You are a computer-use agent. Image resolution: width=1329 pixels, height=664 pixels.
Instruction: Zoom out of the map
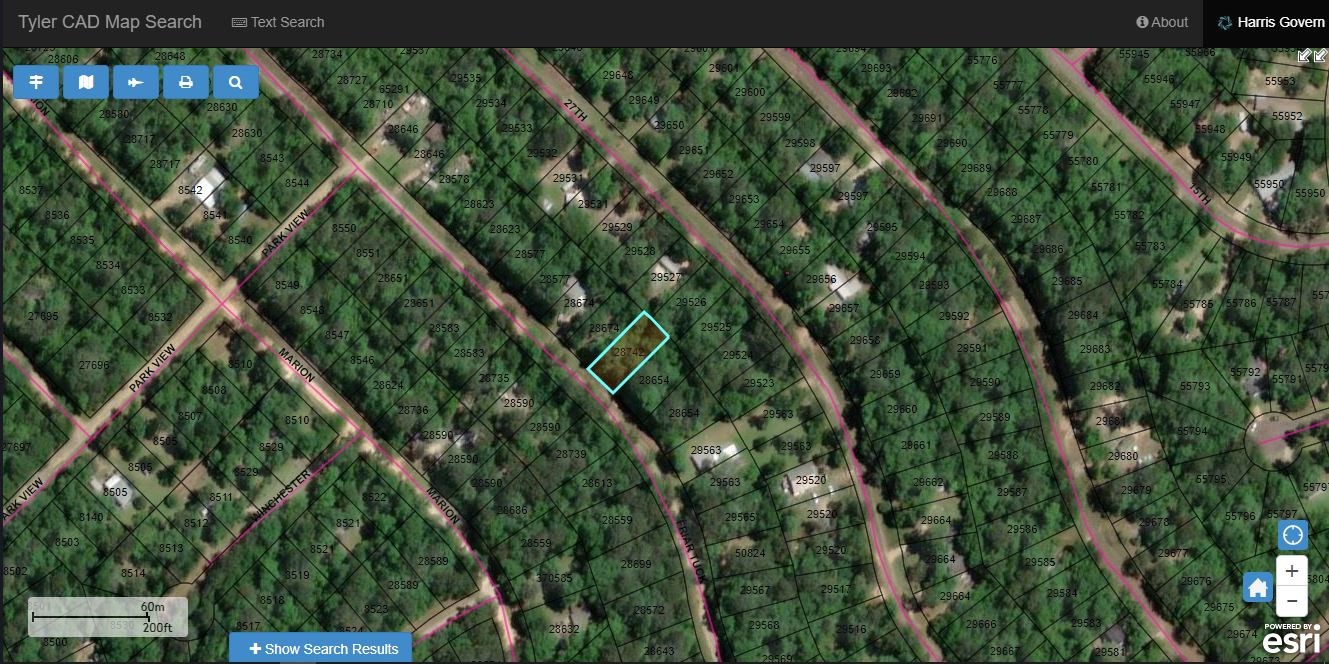pos(1292,601)
